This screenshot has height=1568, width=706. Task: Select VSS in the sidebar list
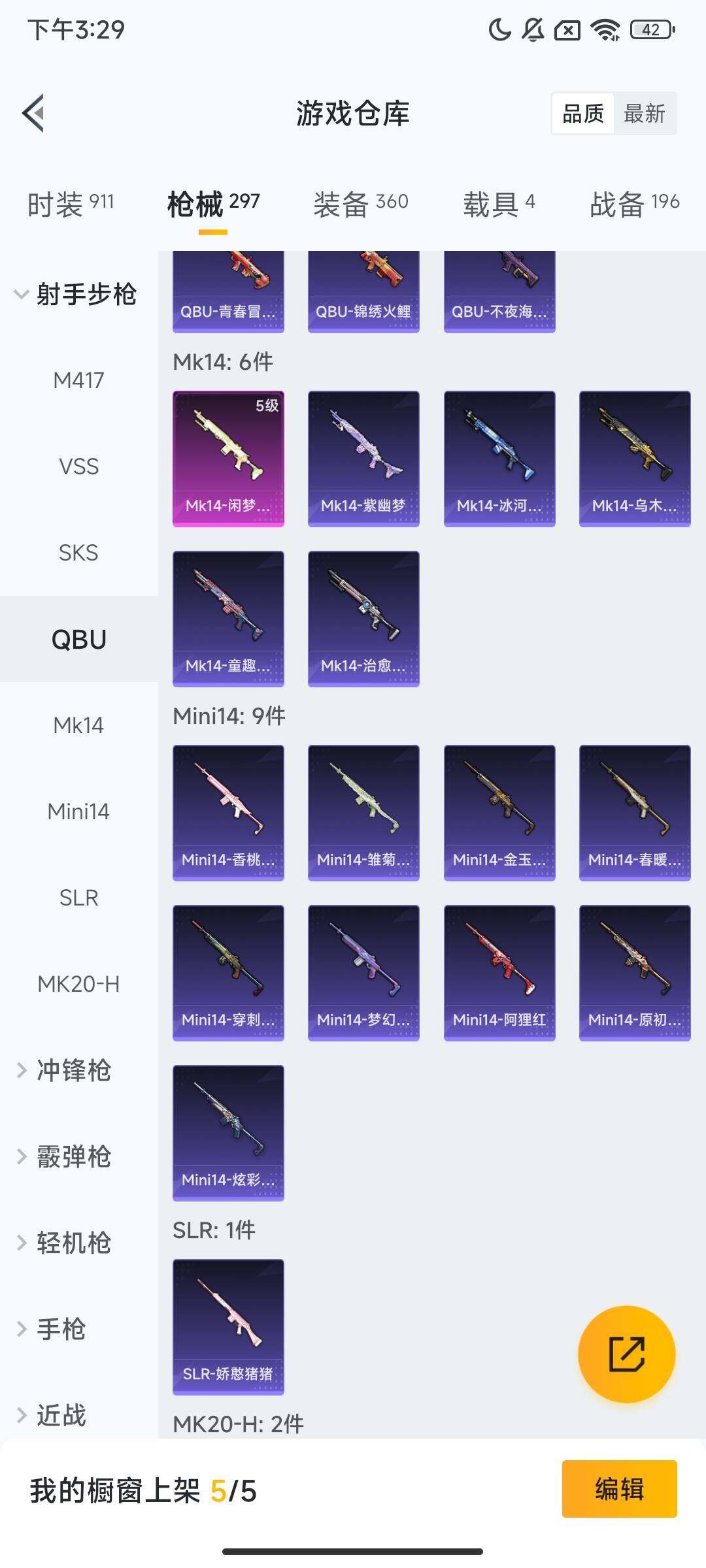click(x=78, y=466)
